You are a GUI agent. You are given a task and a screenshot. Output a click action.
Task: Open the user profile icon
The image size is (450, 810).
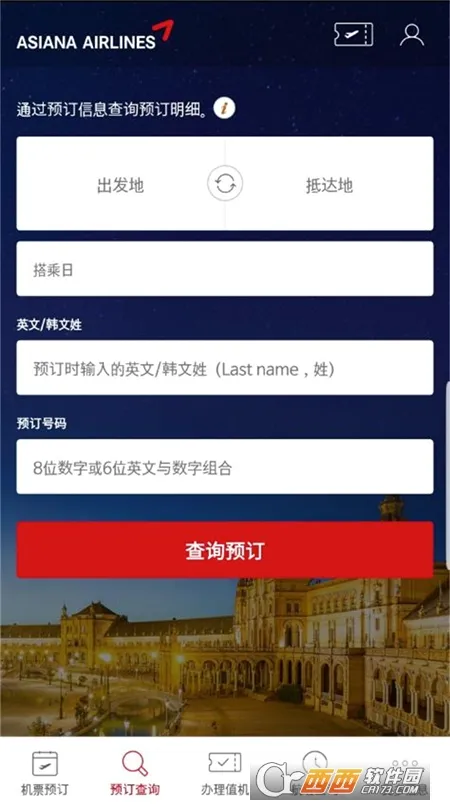(x=412, y=35)
